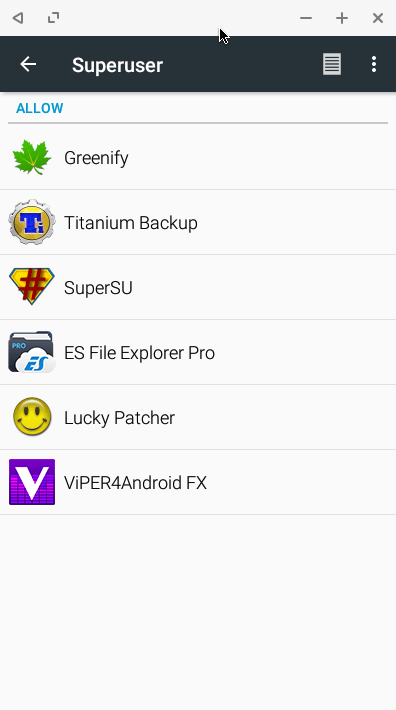This screenshot has height=710, width=396.
Task: Open Greenify superuser entry
Action: coord(198,157)
